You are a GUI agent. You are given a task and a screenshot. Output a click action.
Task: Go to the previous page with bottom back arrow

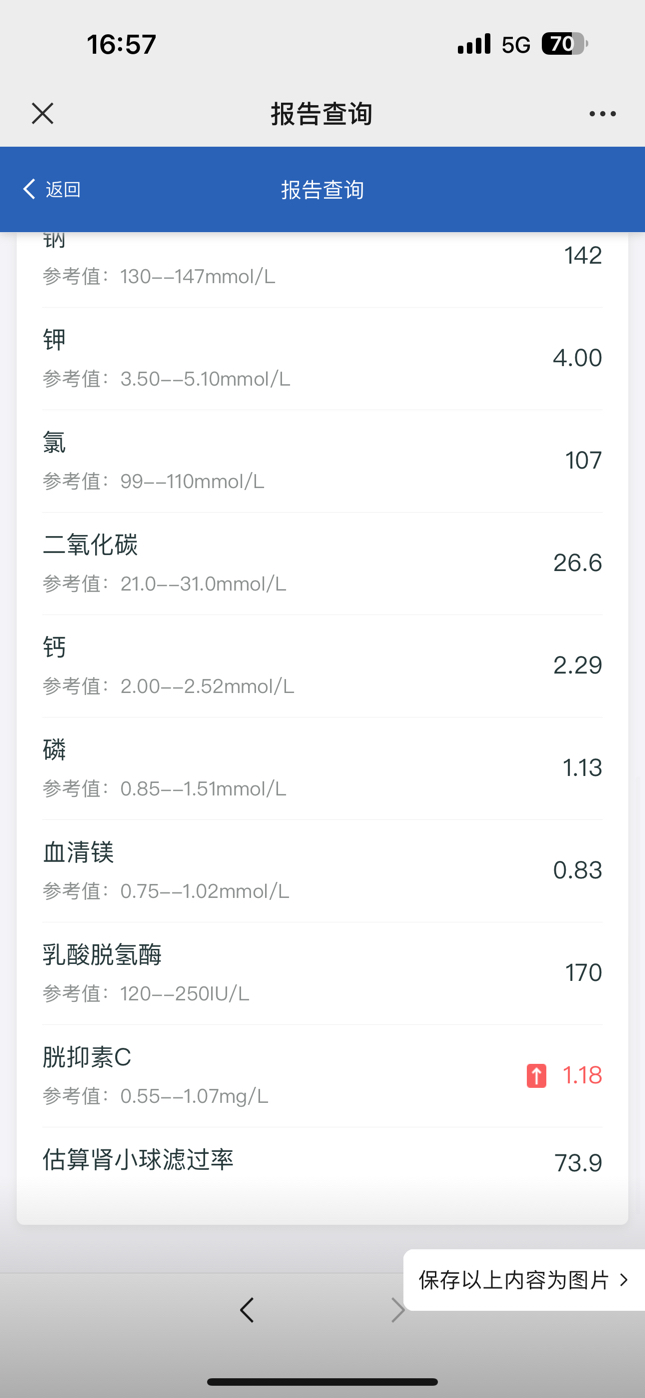click(x=247, y=1310)
